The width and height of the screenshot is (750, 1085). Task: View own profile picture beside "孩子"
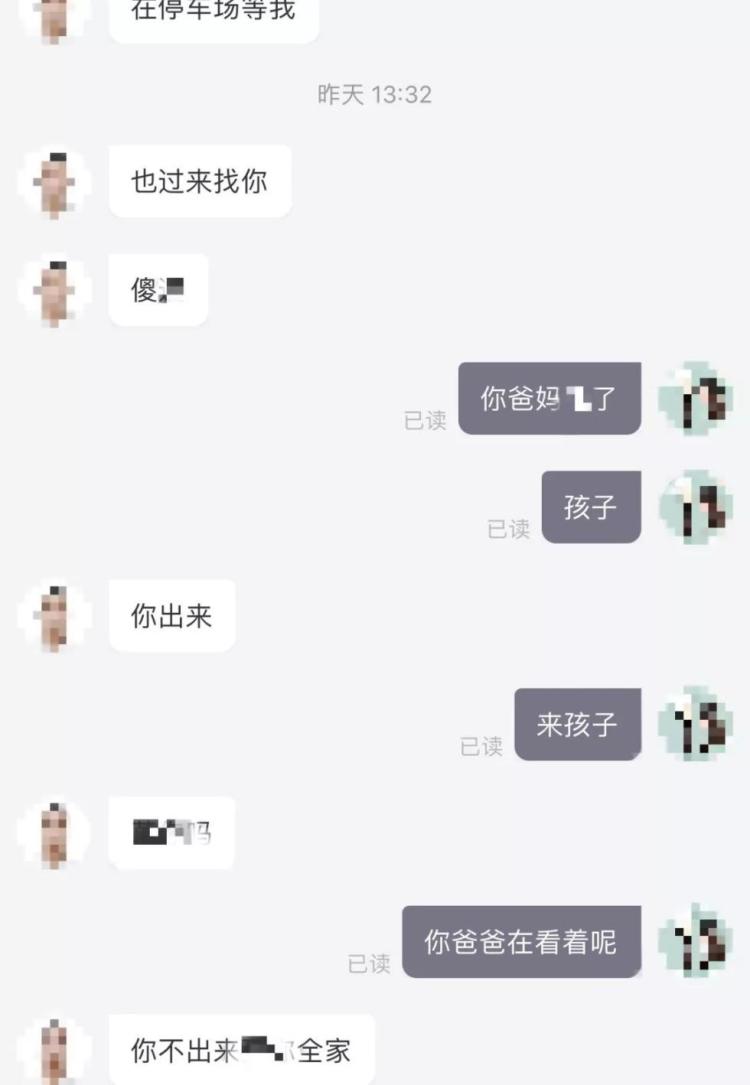coord(696,507)
